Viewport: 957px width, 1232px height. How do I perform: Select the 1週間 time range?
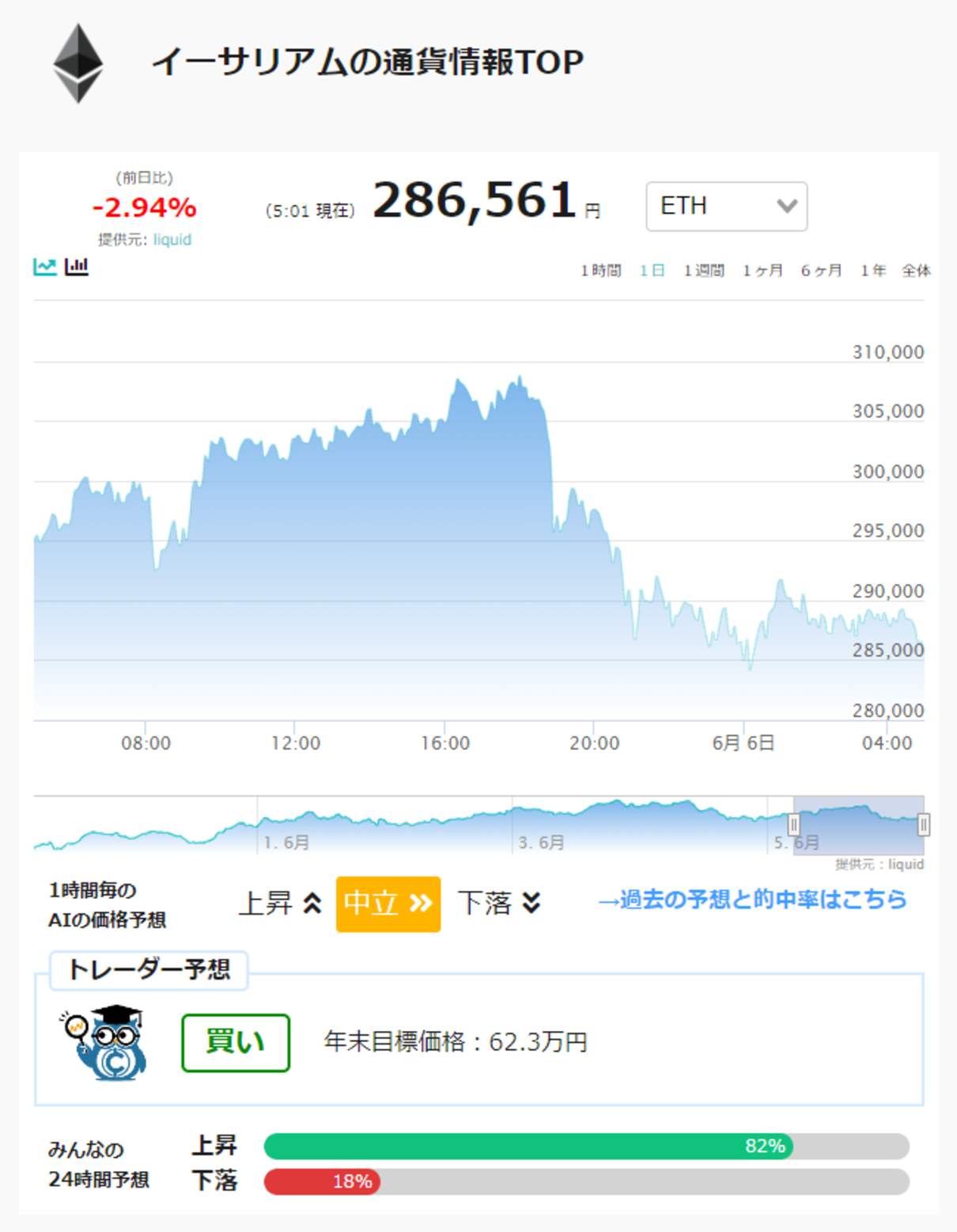704,271
